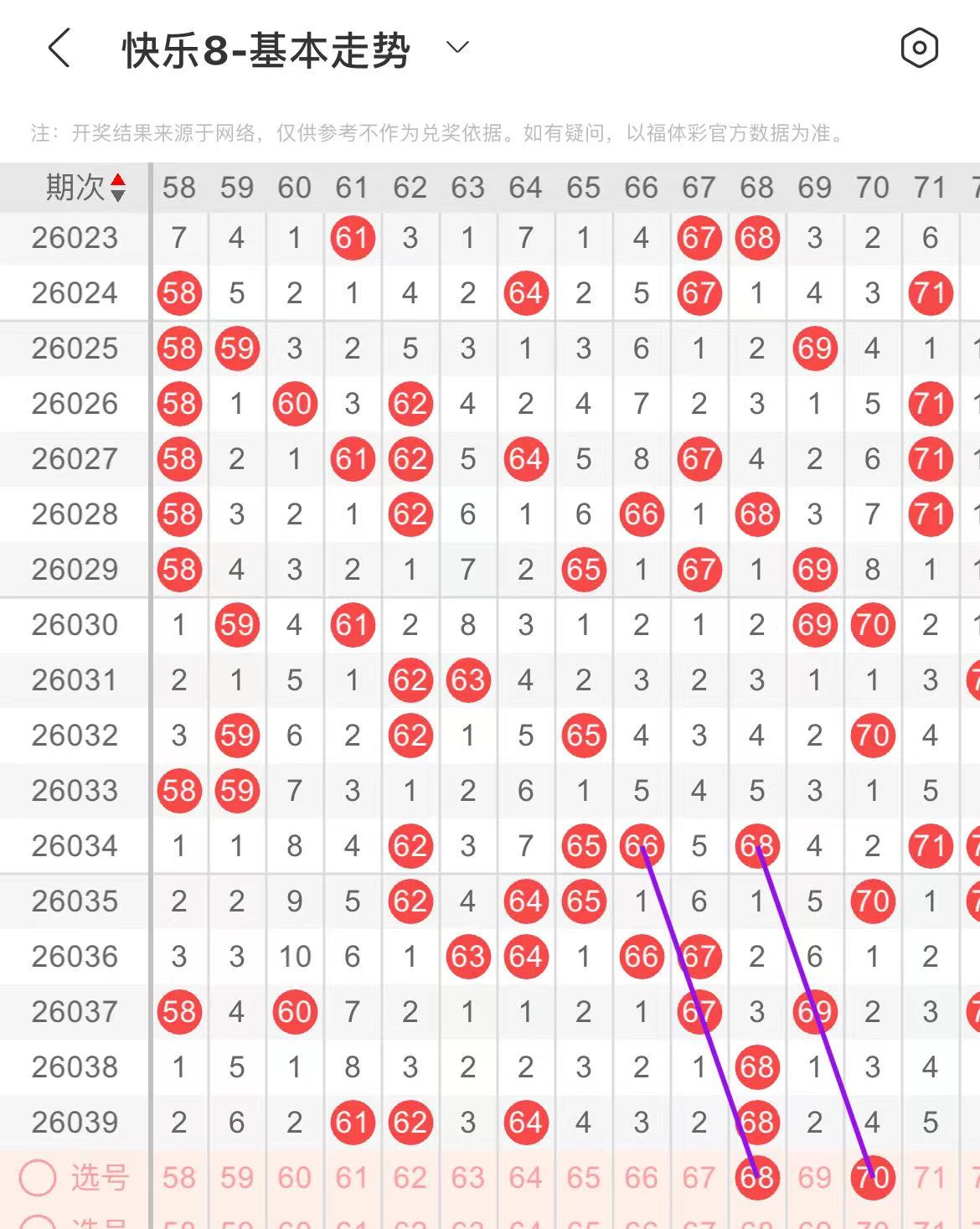Image resolution: width=980 pixels, height=1229 pixels.
Task: Open chart settings hexagon icon
Action: (919, 48)
